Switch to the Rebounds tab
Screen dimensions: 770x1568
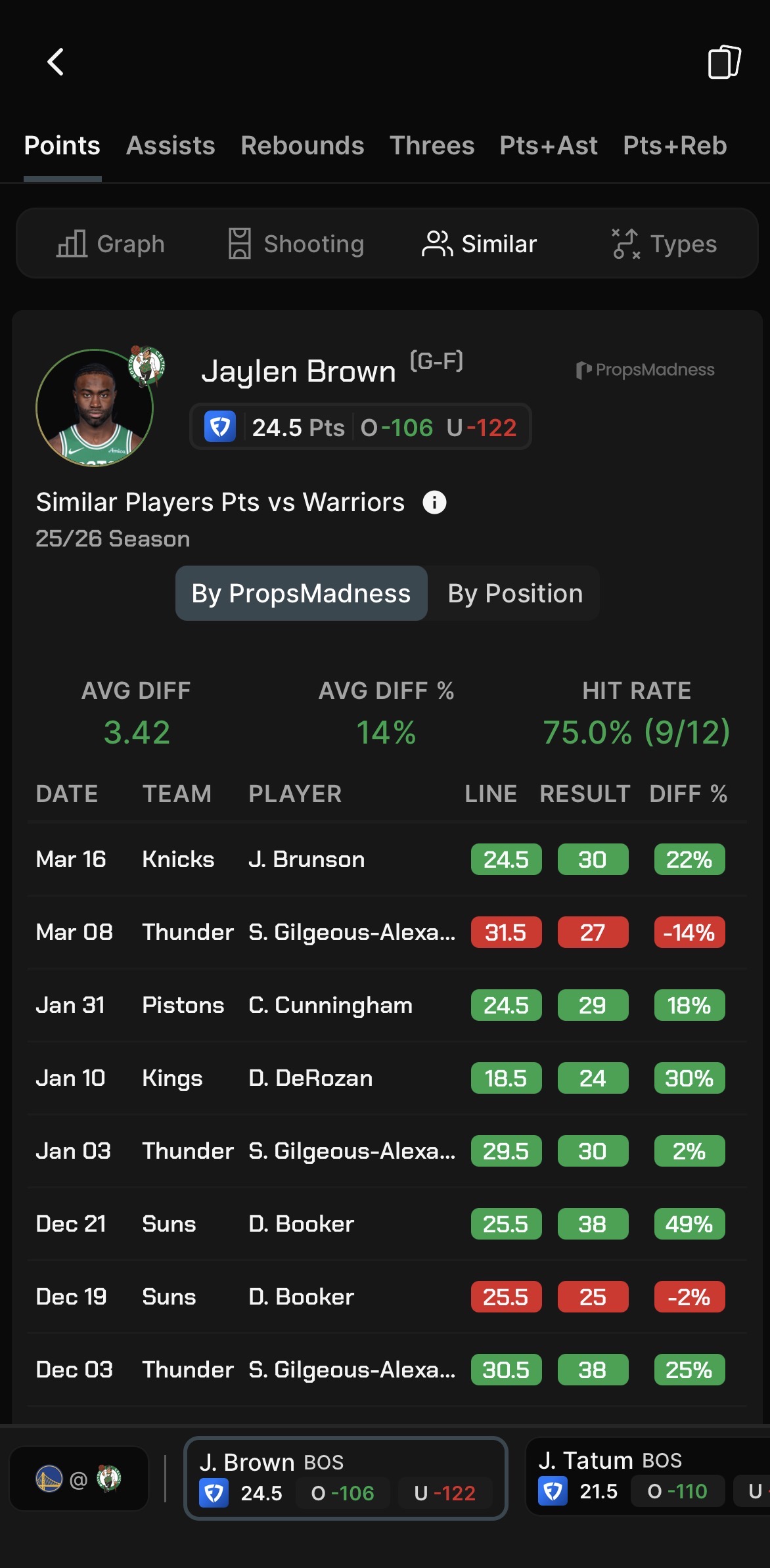pos(302,146)
